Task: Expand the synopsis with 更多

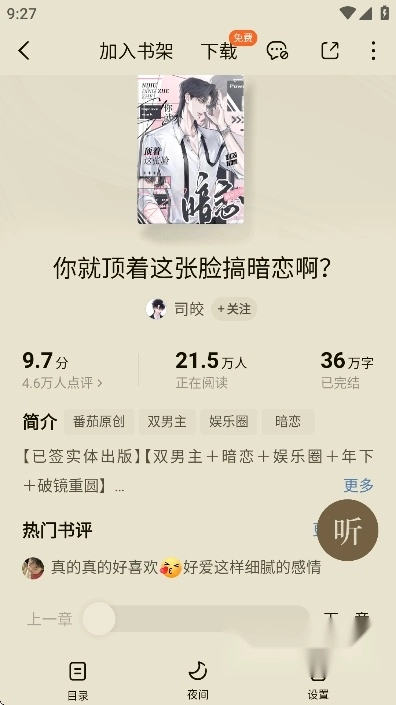Action: [359, 485]
